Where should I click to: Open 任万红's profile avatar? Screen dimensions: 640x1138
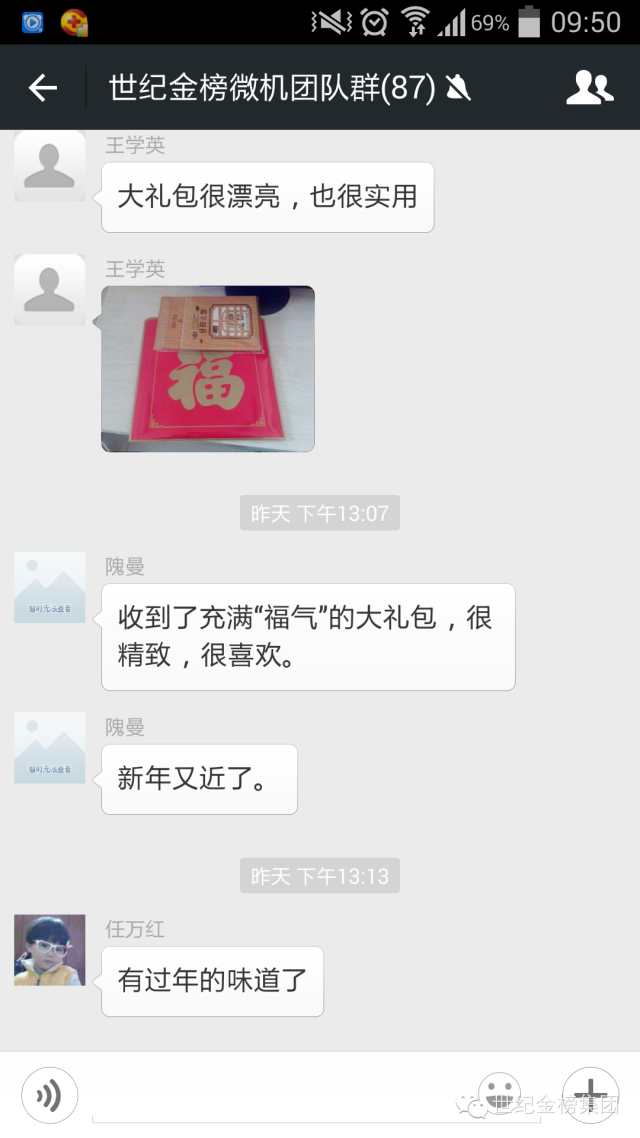click(x=49, y=950)
